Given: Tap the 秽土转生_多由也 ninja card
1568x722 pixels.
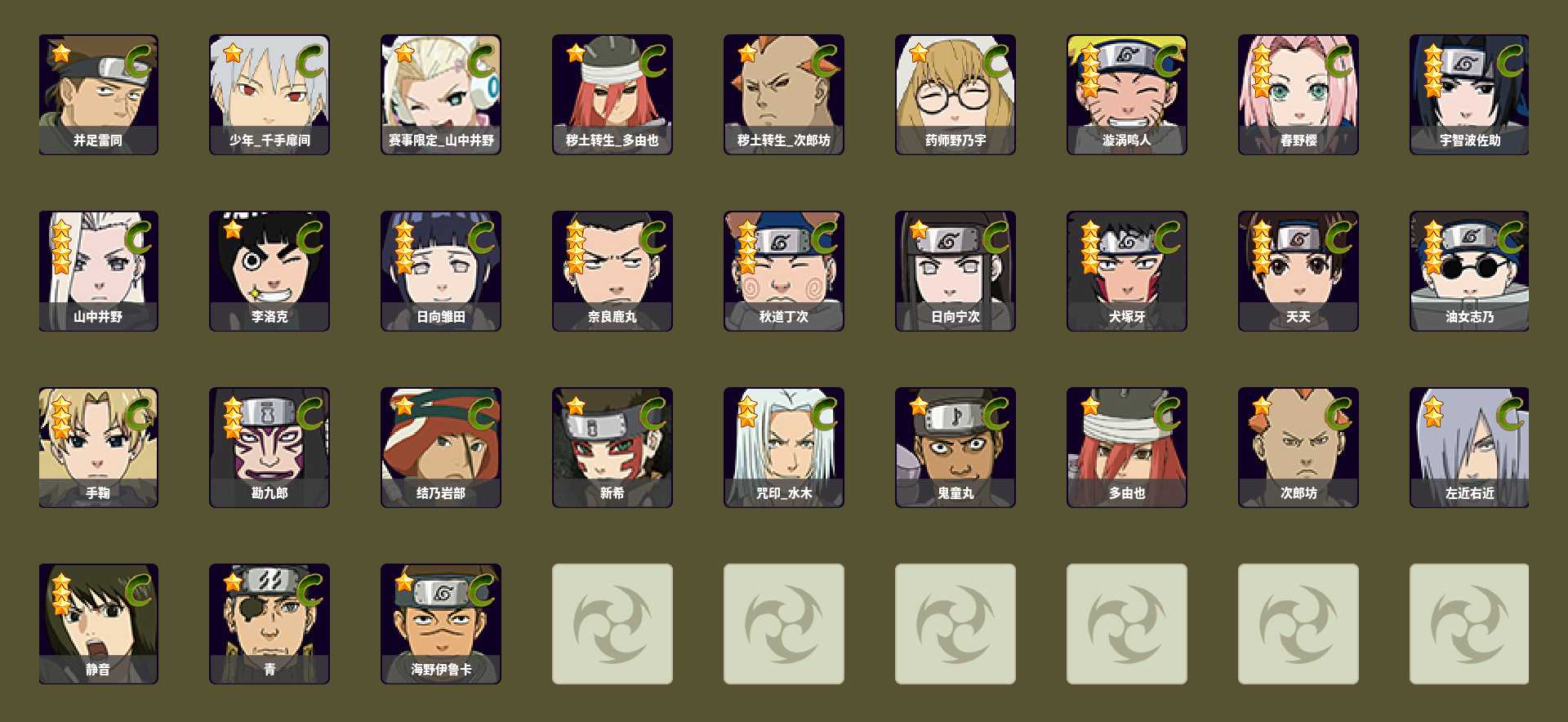Looking at the screenshot, I should click(612, 94).
